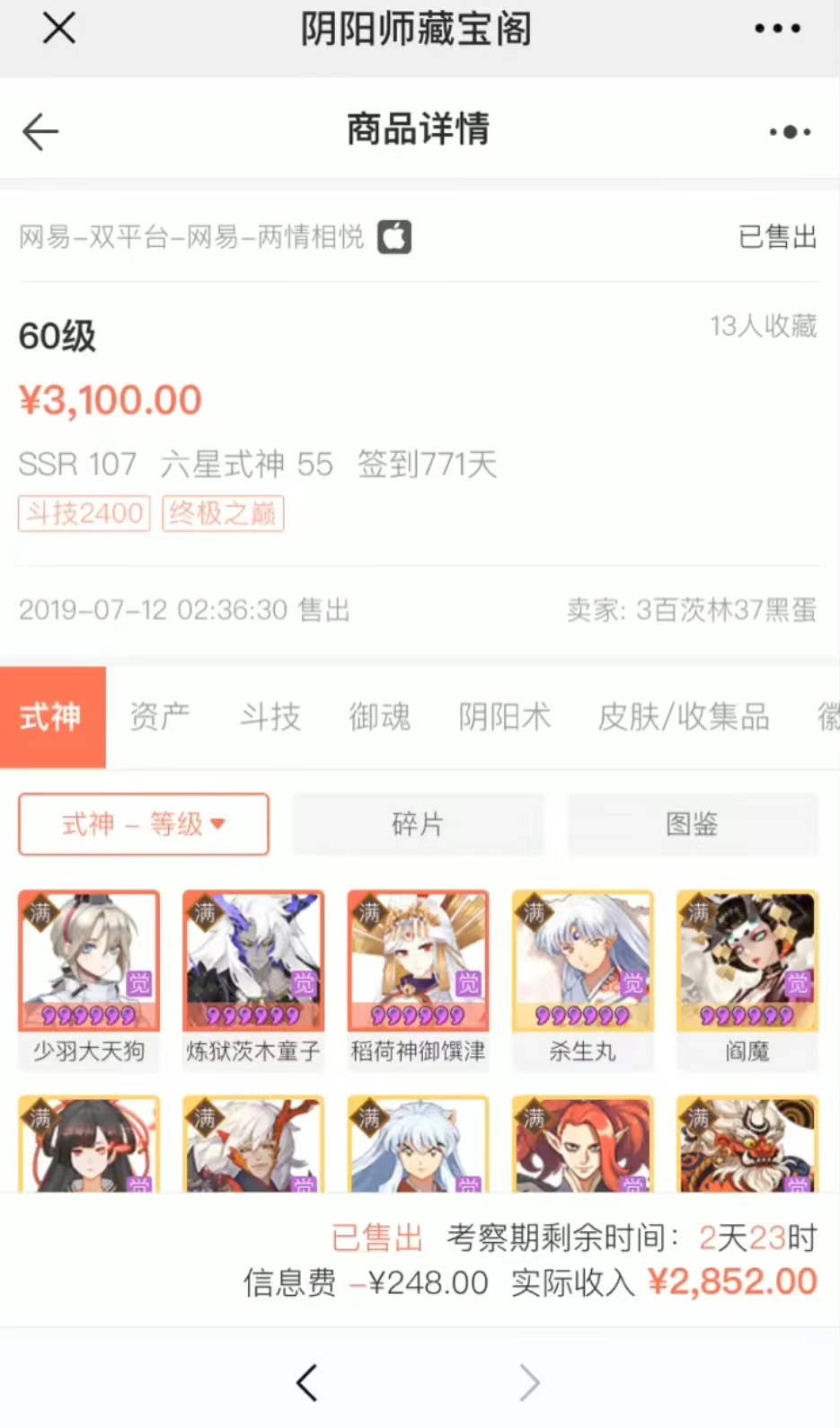Screen dimensions: 840x1428
Task: Switch to the 御魂 tab
Action: (x=379, y=717)
